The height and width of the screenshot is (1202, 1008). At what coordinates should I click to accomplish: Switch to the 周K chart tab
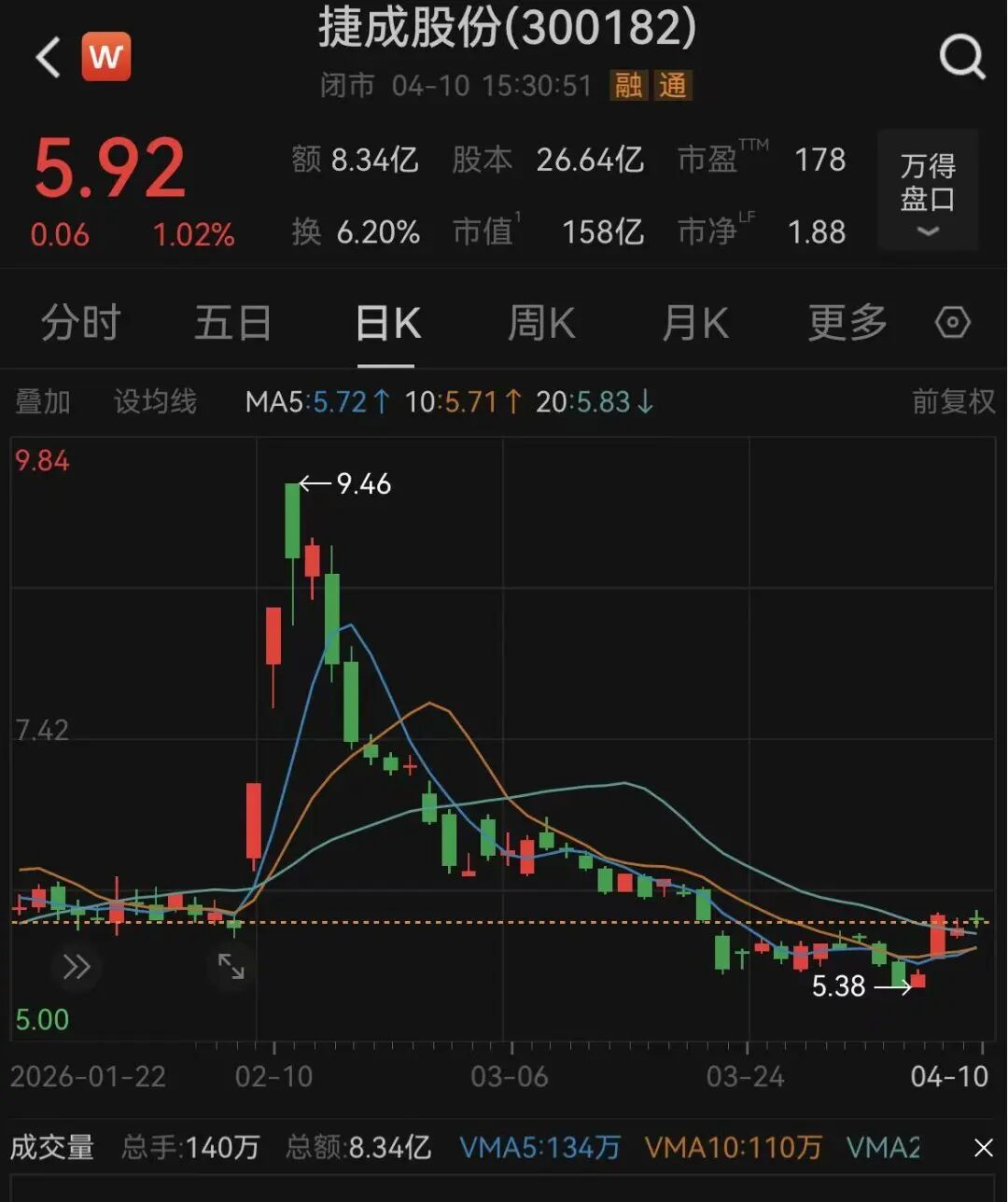[x=541, y=324]
